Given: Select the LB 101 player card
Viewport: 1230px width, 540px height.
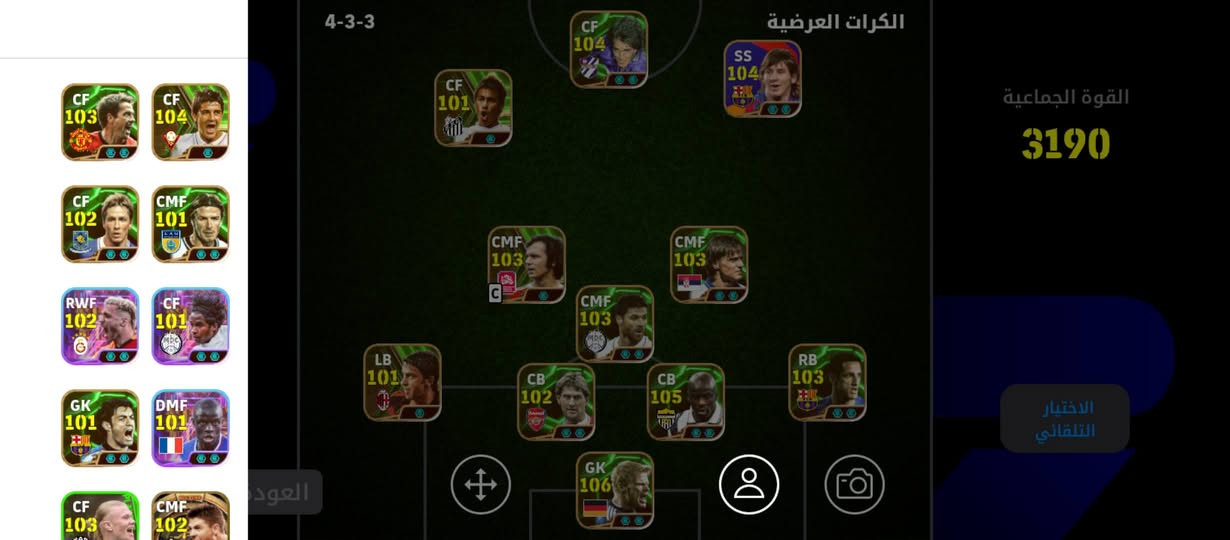Looking at the screenshot, I should point(402,382).
